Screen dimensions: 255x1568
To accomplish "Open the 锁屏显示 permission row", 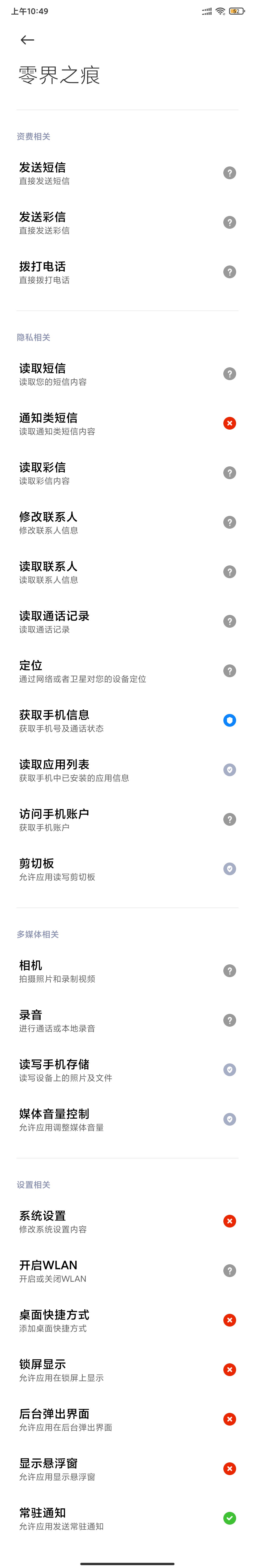I will [127, 1370].
